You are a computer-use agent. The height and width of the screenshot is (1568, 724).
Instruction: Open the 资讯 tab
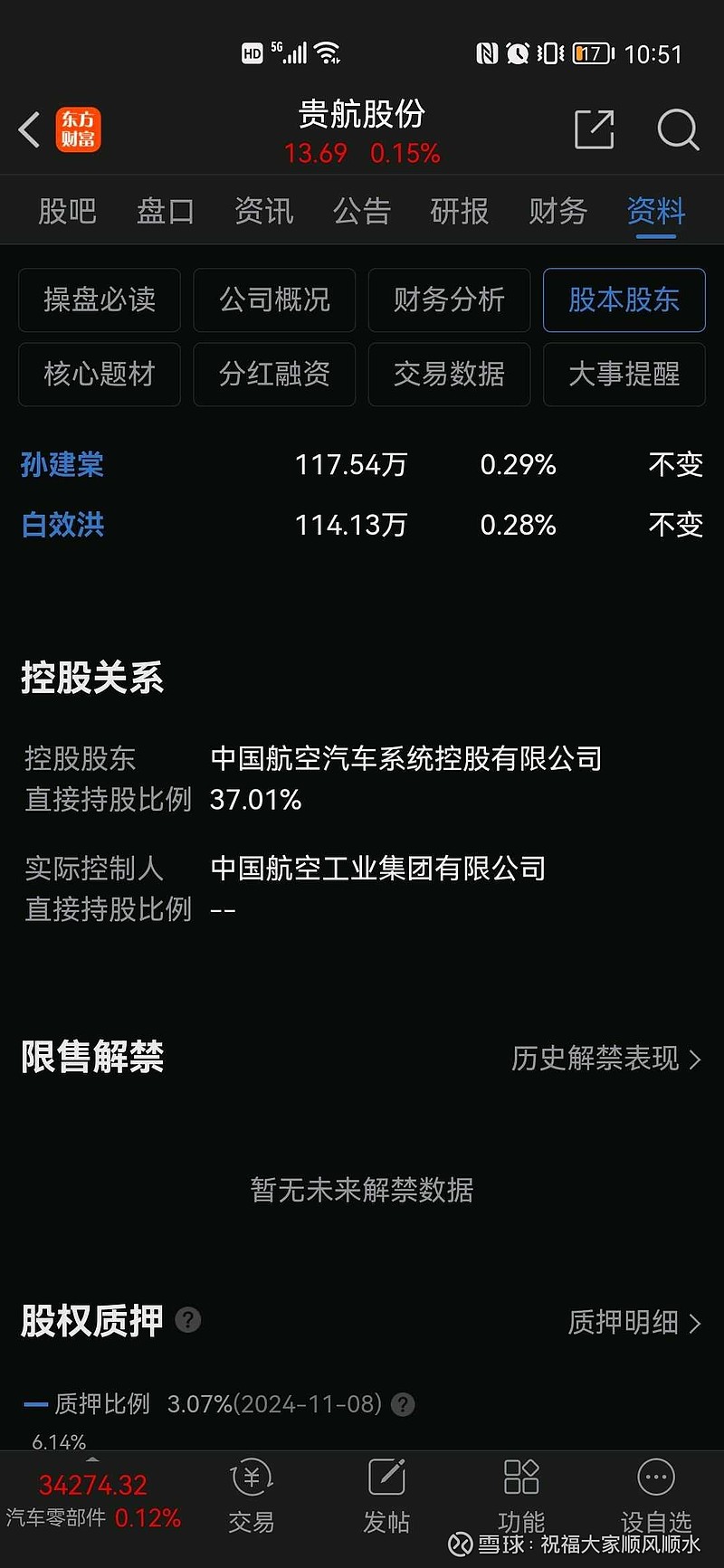coord(263,212)
